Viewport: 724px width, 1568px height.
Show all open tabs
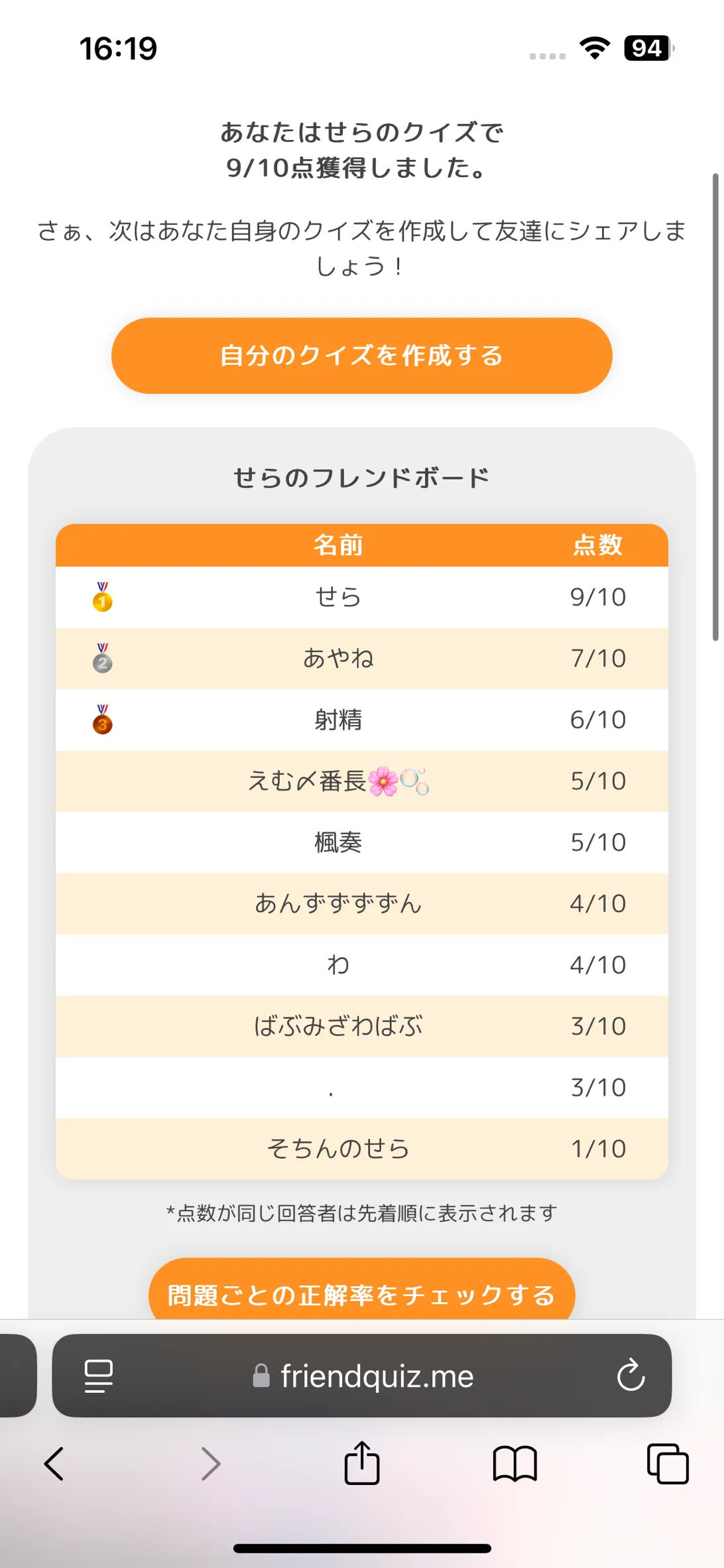point(668,1463)
